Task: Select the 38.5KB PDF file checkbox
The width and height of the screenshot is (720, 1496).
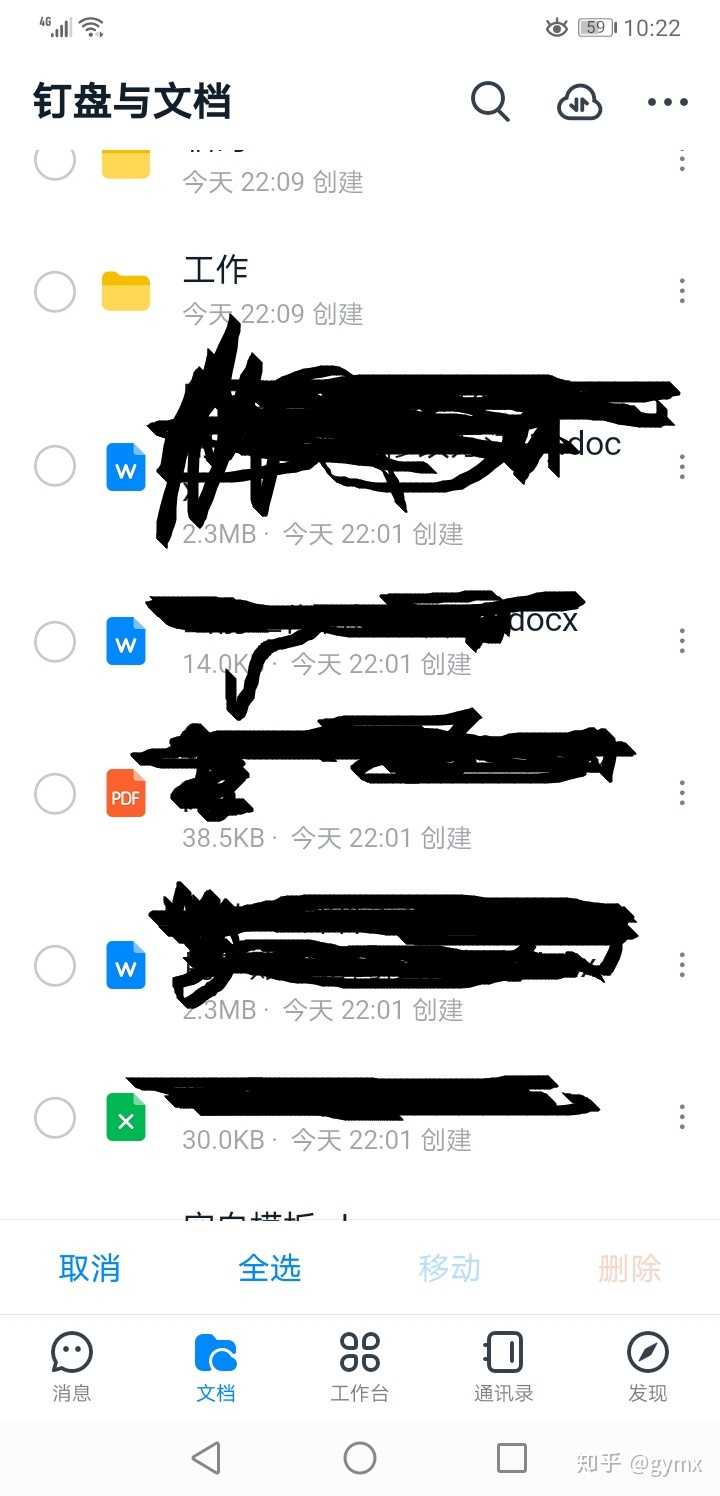Action: coord(55,794)
